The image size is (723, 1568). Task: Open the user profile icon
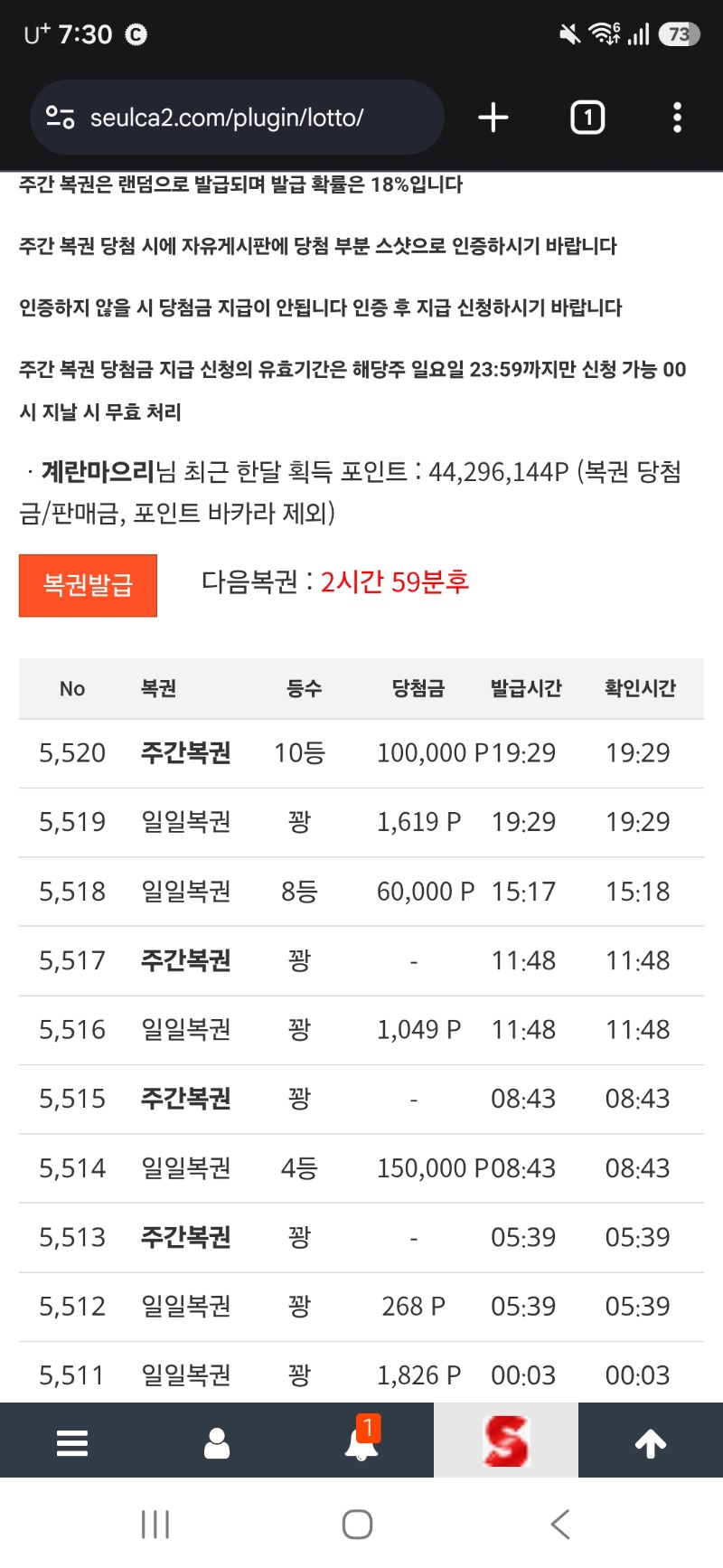coord(217,1442)
